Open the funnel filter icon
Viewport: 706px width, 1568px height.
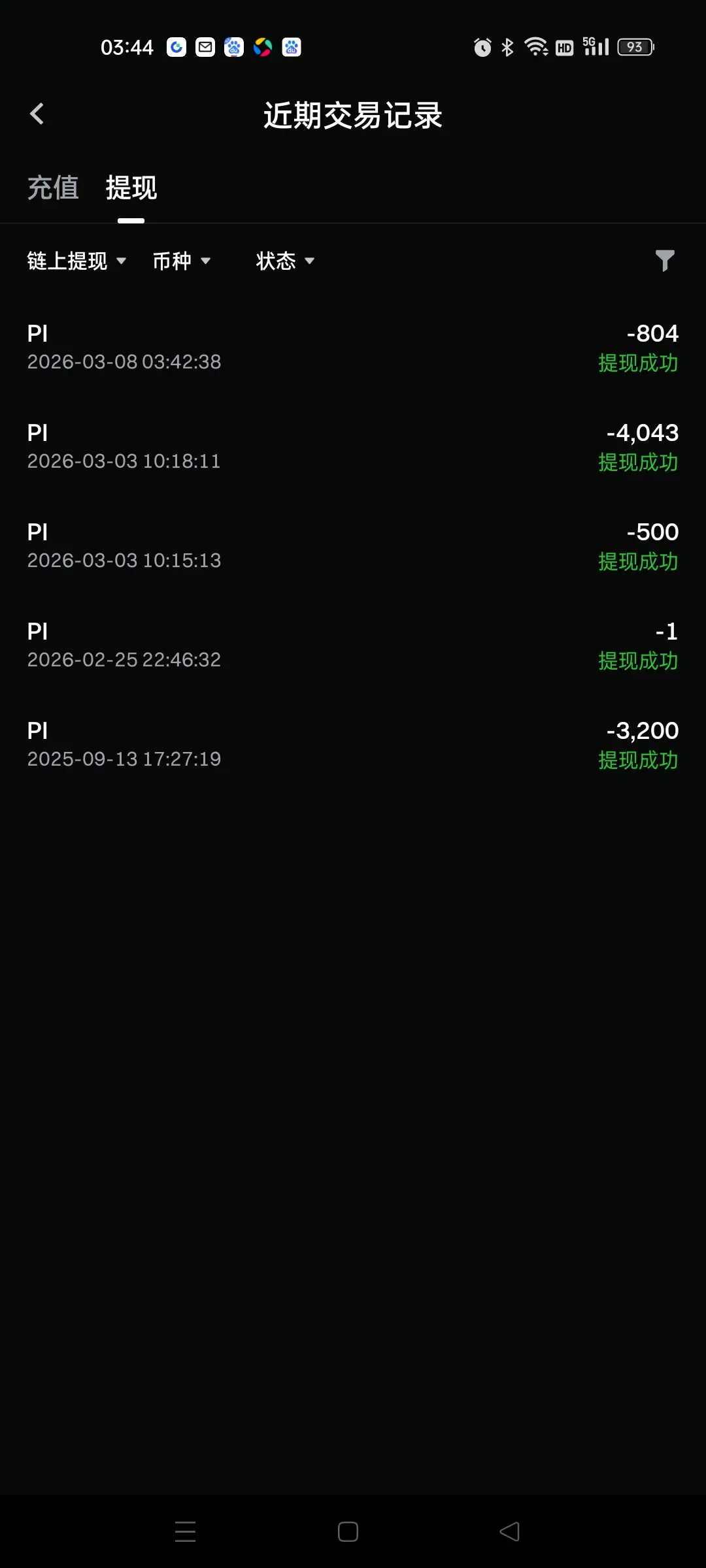click(664, 261)
